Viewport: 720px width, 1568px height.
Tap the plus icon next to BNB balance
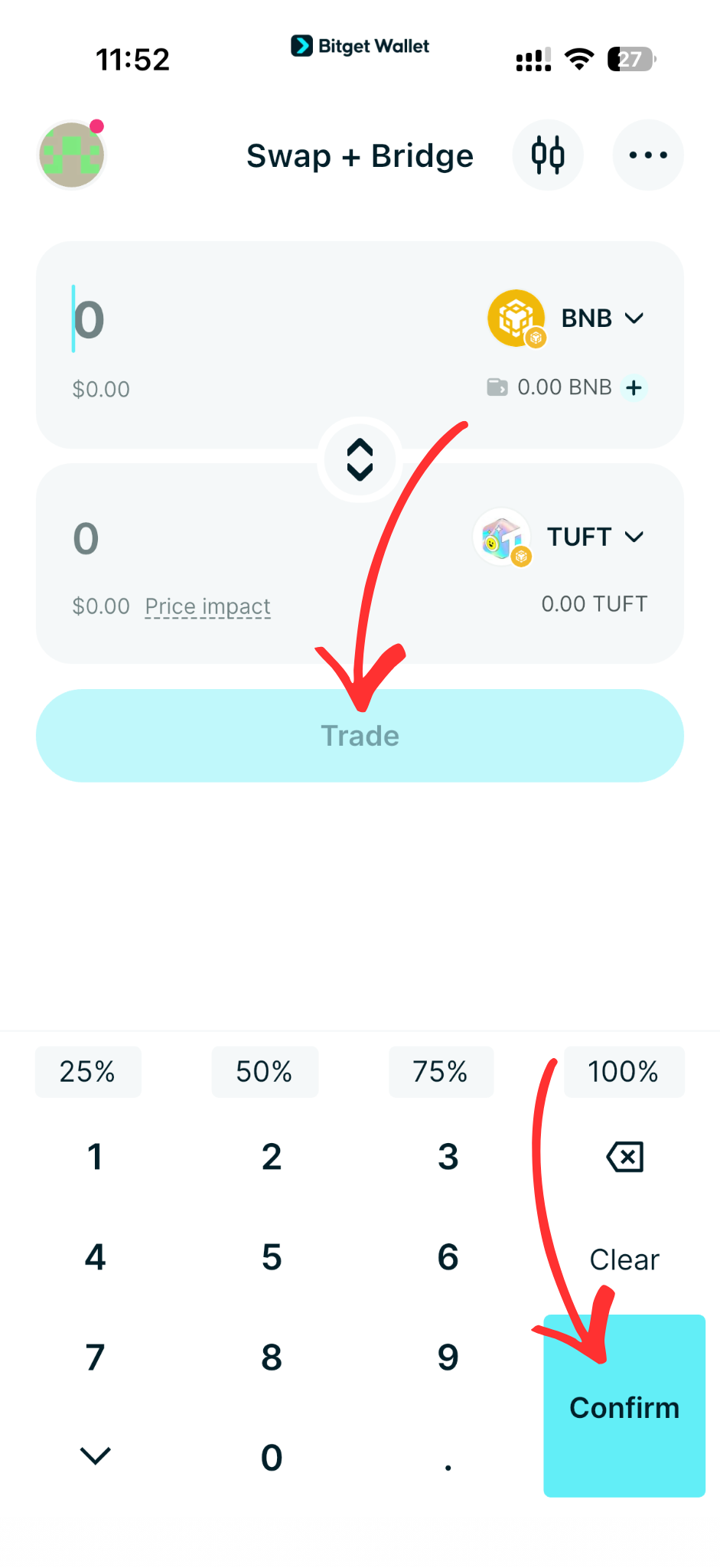tap(634, 388)
